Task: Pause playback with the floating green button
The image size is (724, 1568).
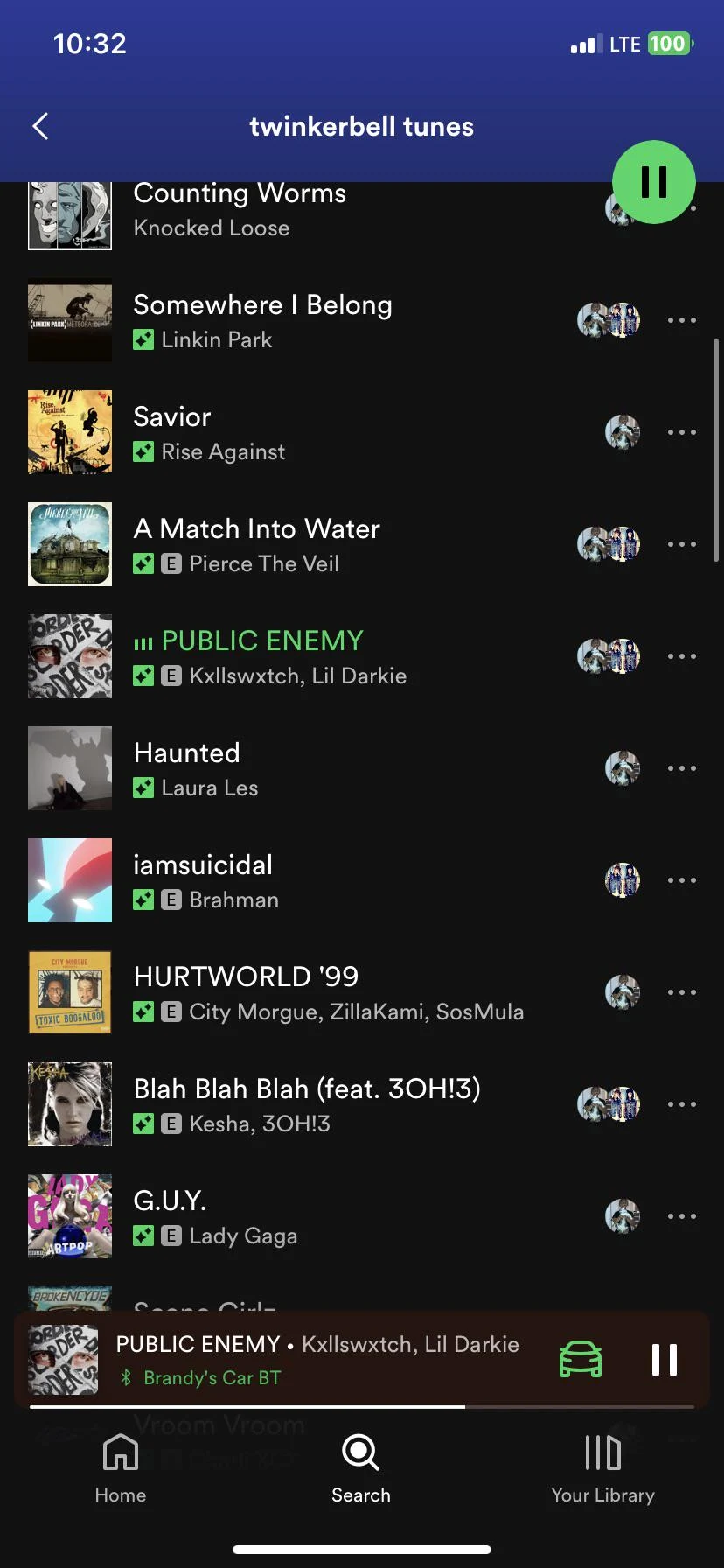Action: 653,181
